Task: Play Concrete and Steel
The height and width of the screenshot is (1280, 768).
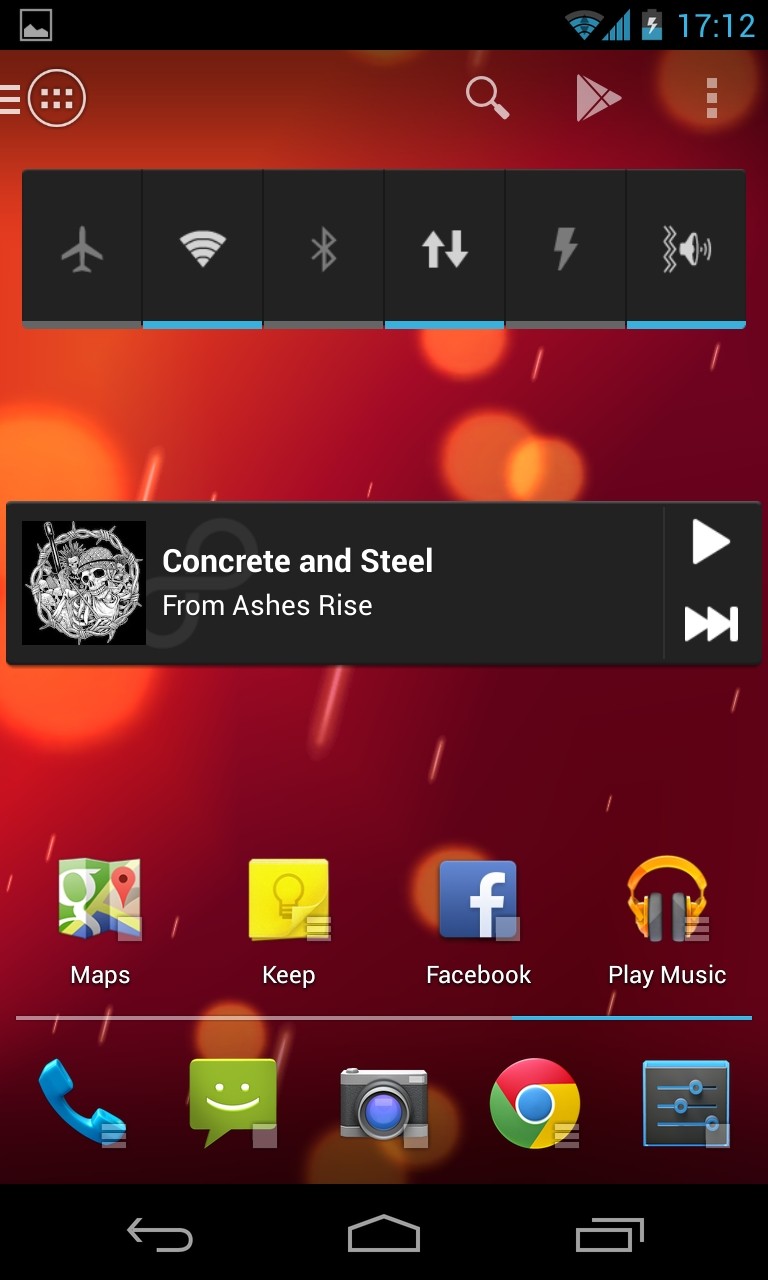Action: 711,543
